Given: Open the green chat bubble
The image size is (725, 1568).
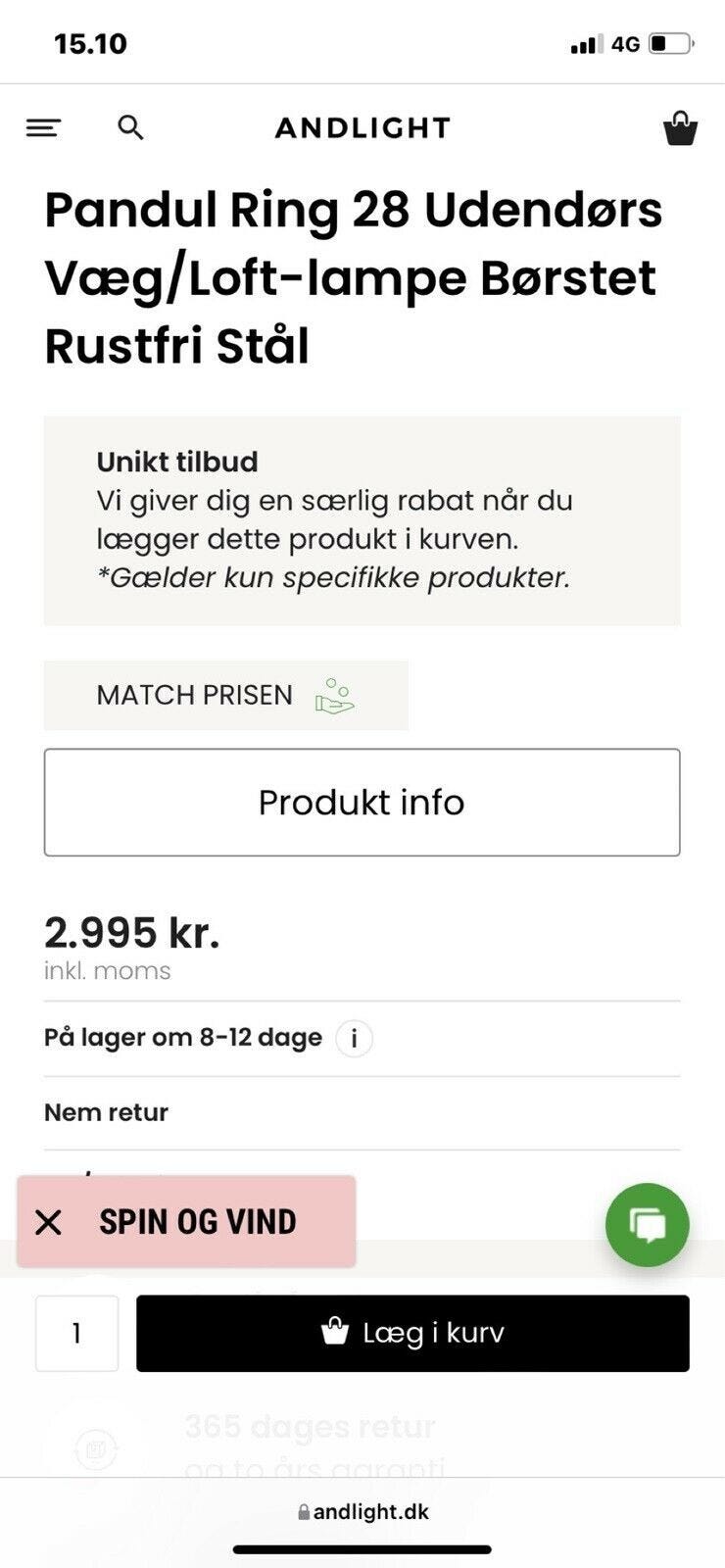Looking at the screenshot, I should click(647, 1225).
